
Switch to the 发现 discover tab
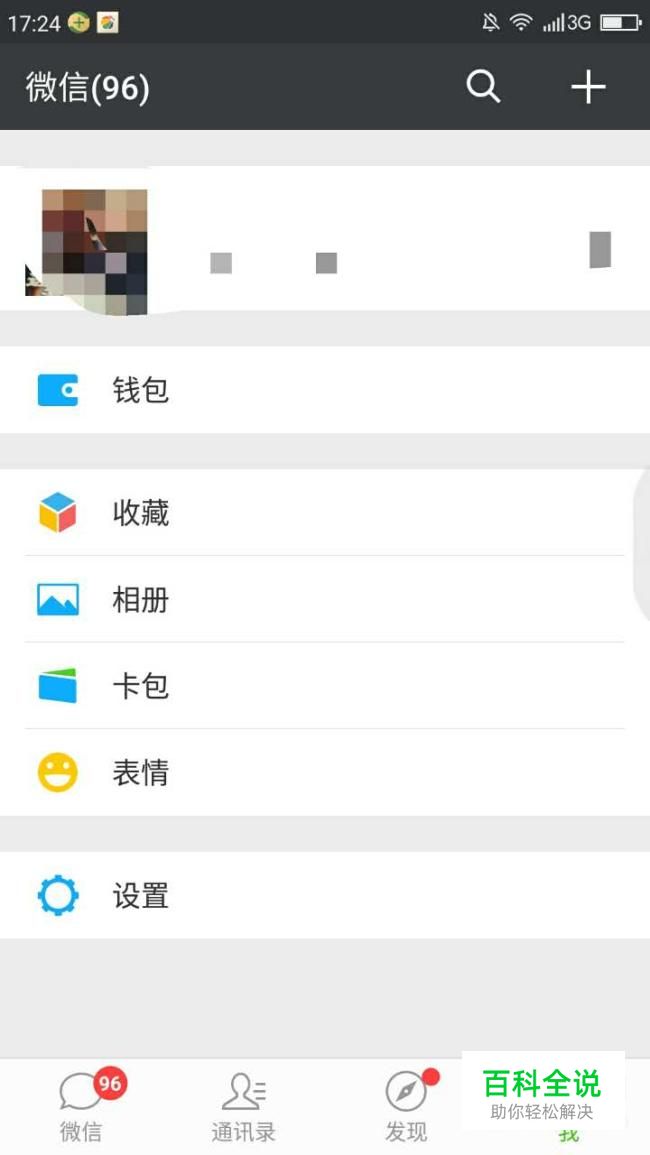(x=406, y=1105)
